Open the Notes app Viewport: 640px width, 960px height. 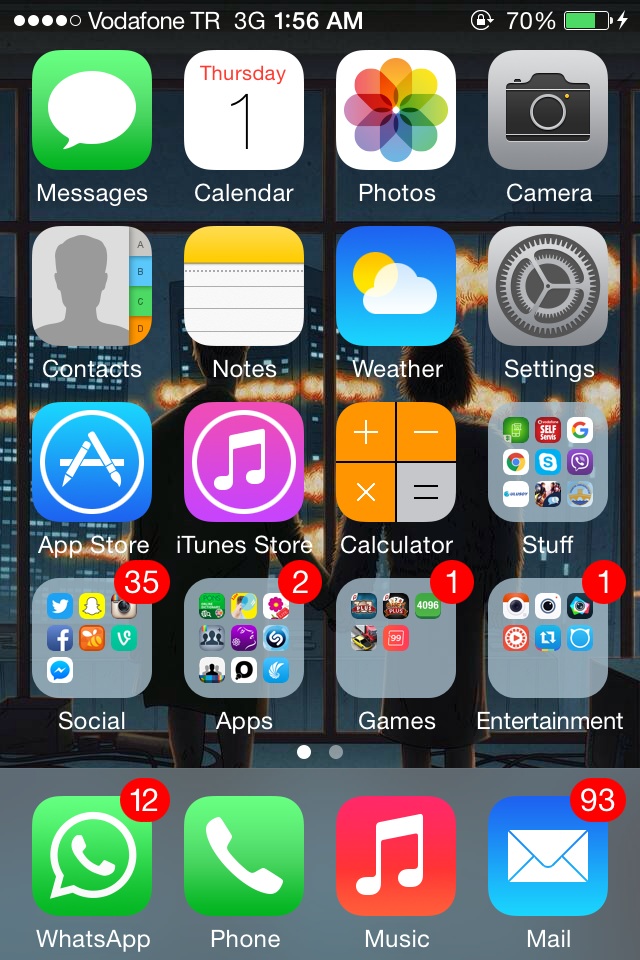244,286
